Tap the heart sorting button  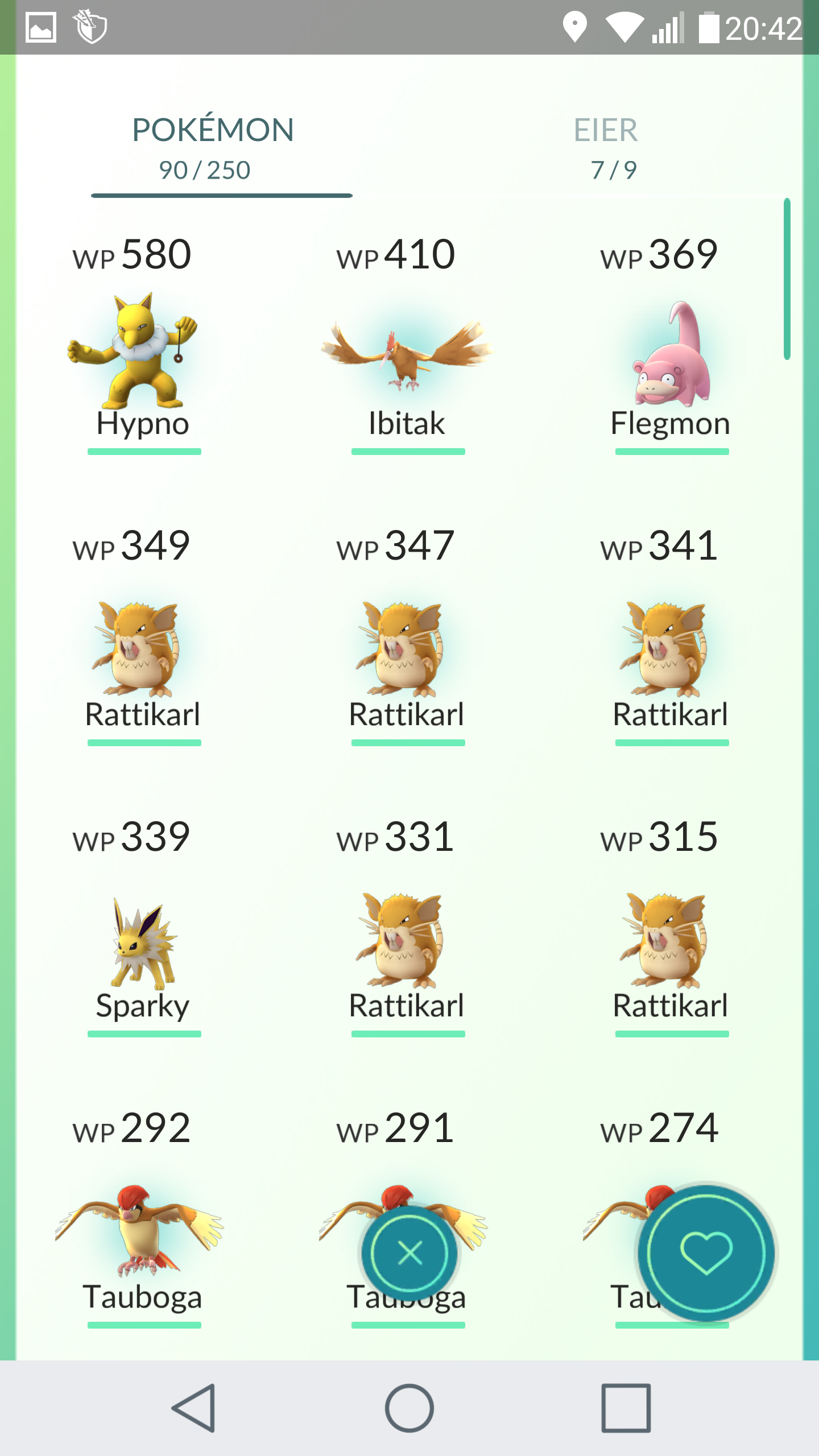706,1252
